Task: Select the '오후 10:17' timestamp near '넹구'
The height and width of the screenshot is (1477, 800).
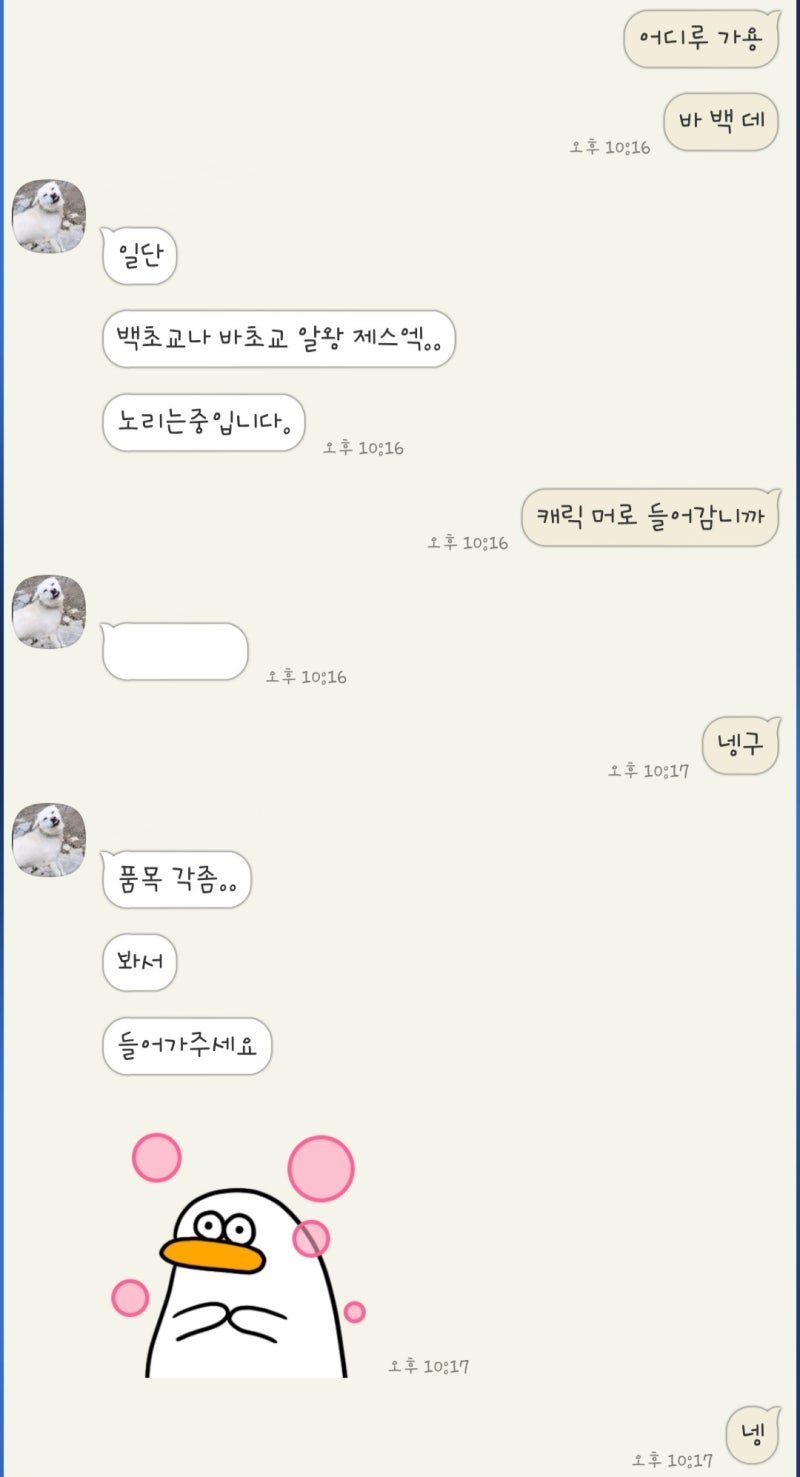Action: 645,770
